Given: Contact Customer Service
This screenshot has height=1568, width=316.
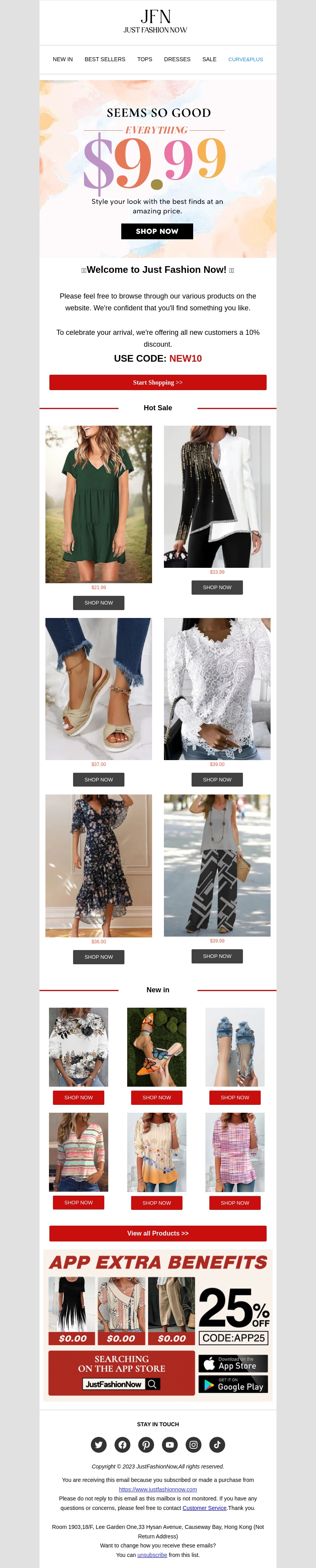Looking at the screenshot, I should click(204, 1508).
